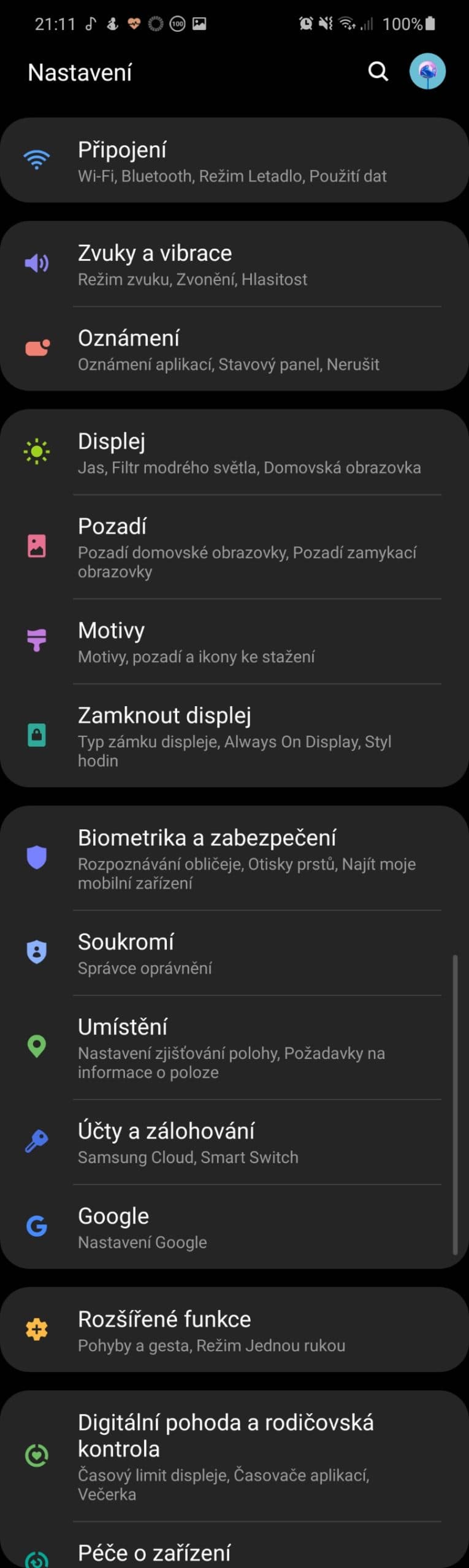This screenshot has height=1568, width=469.
Task: Go to Soukromí settings
Action: point(233,953)
